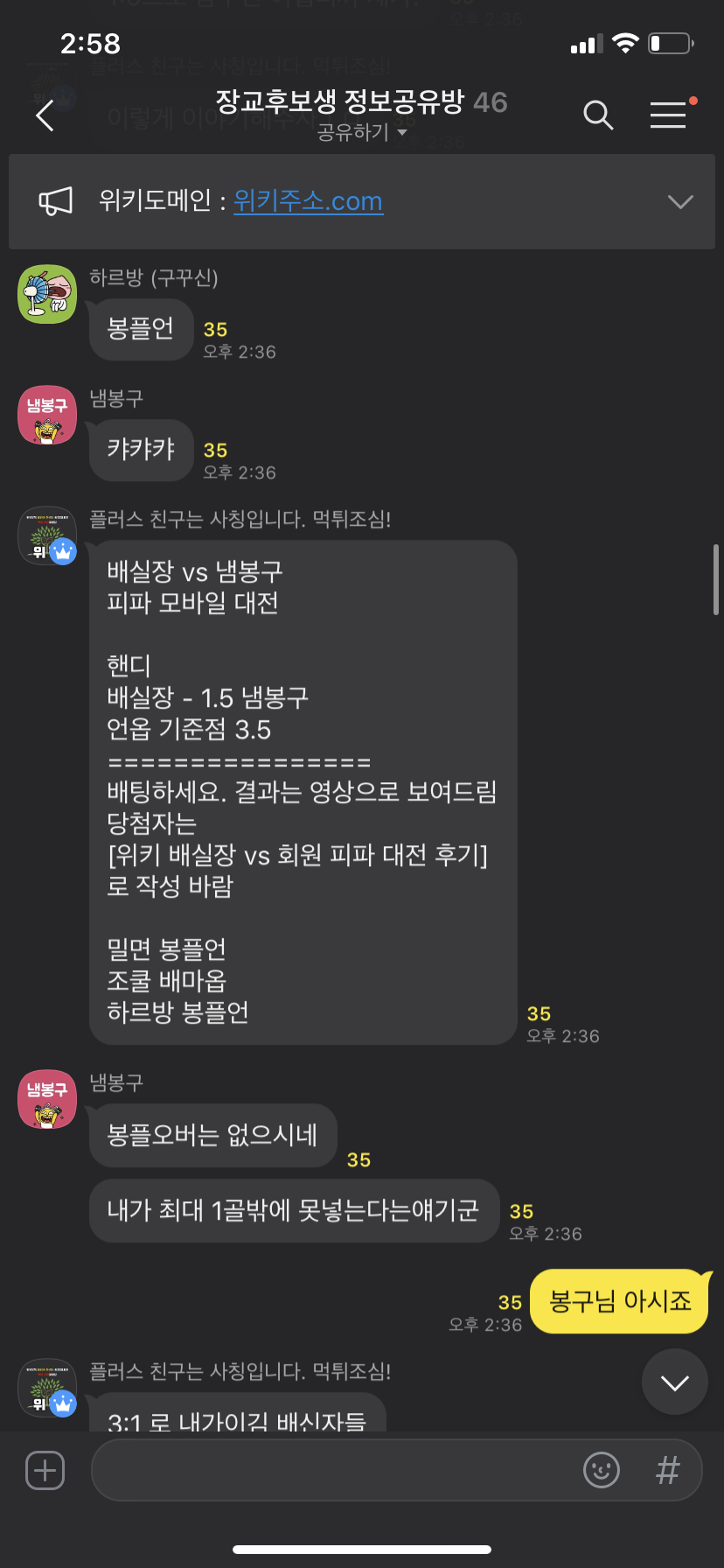Viewport: 724px width, 1568px height.
Task: Open the emoticon picker
Action: click(602, 1470)
